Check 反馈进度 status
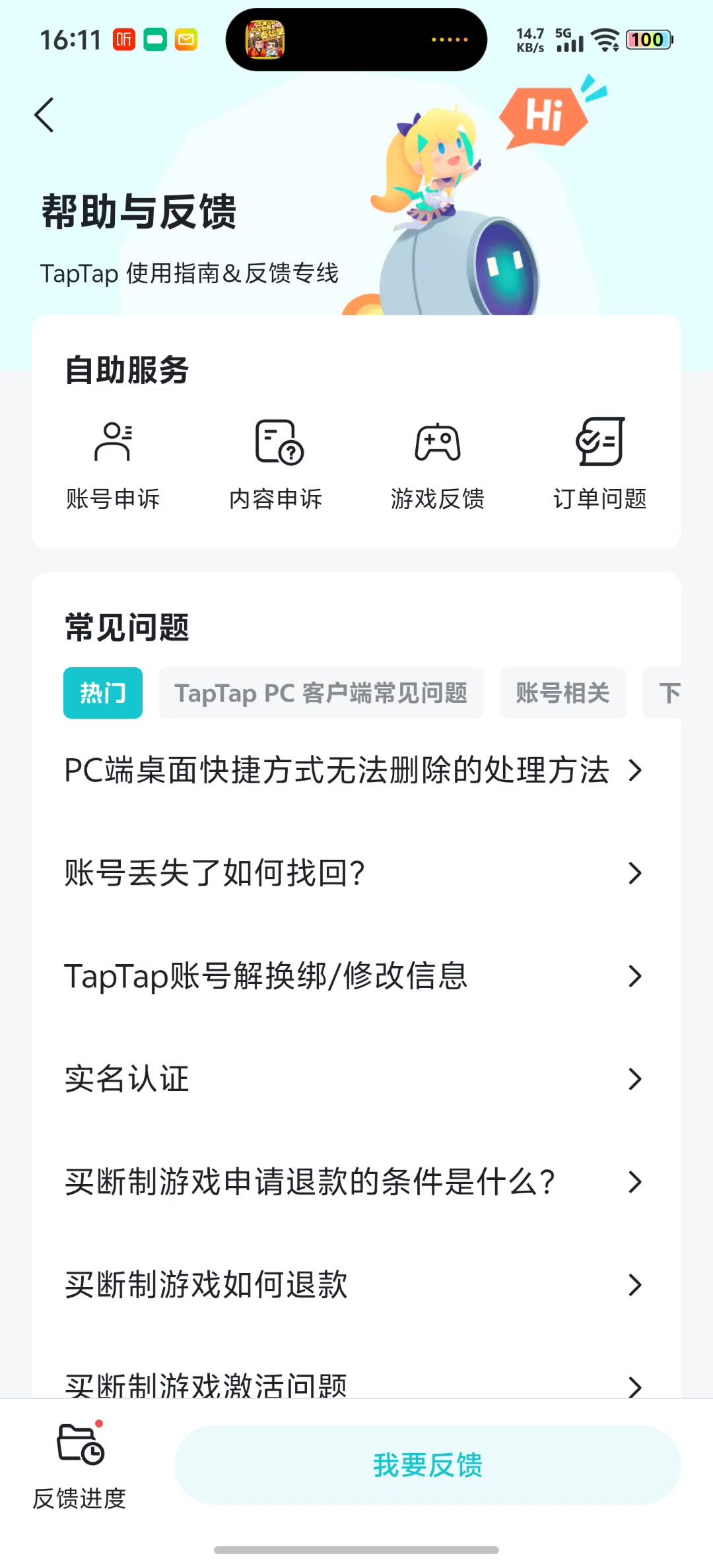Screen dimensions: 713x1568 click(x=80, y=1466)
